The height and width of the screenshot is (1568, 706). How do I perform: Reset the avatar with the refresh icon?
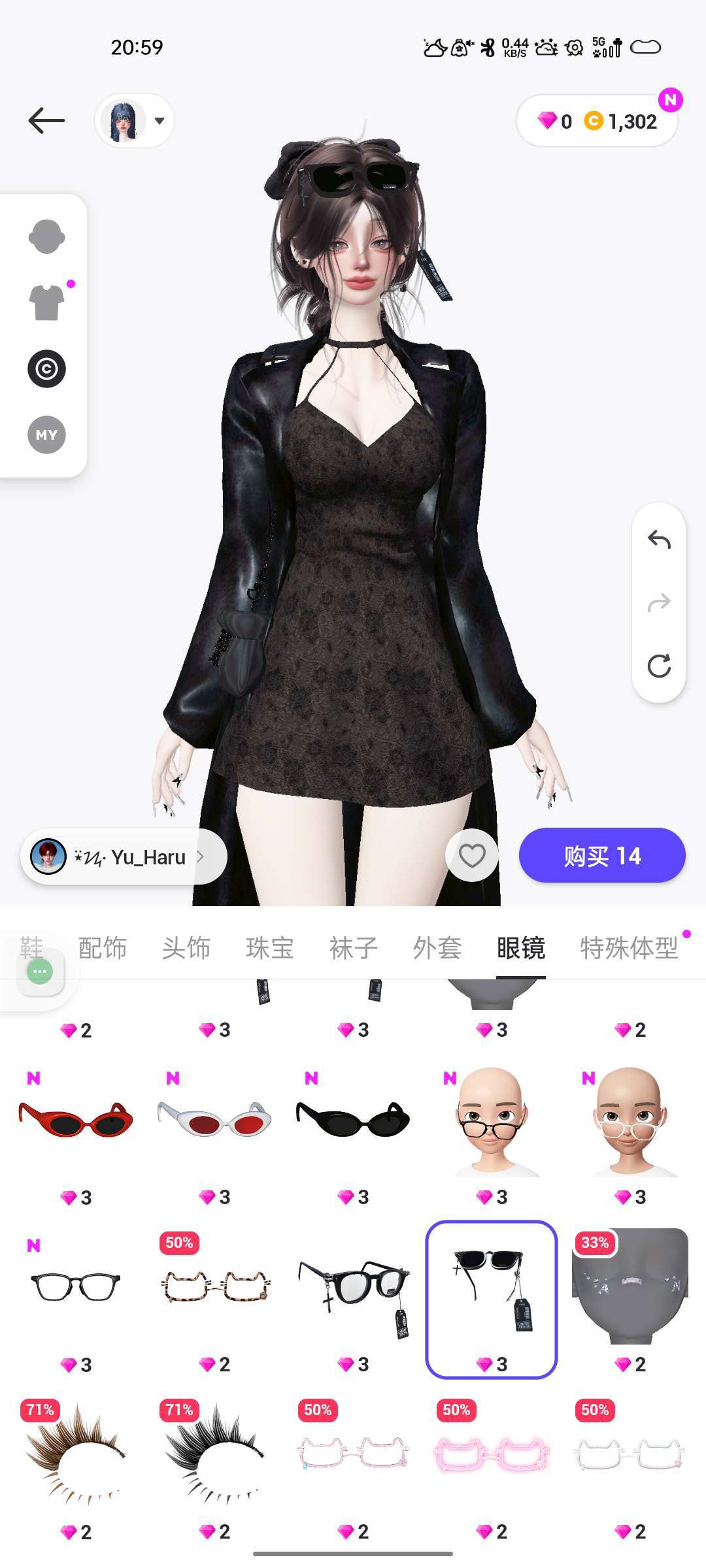(x=659, y=666)
